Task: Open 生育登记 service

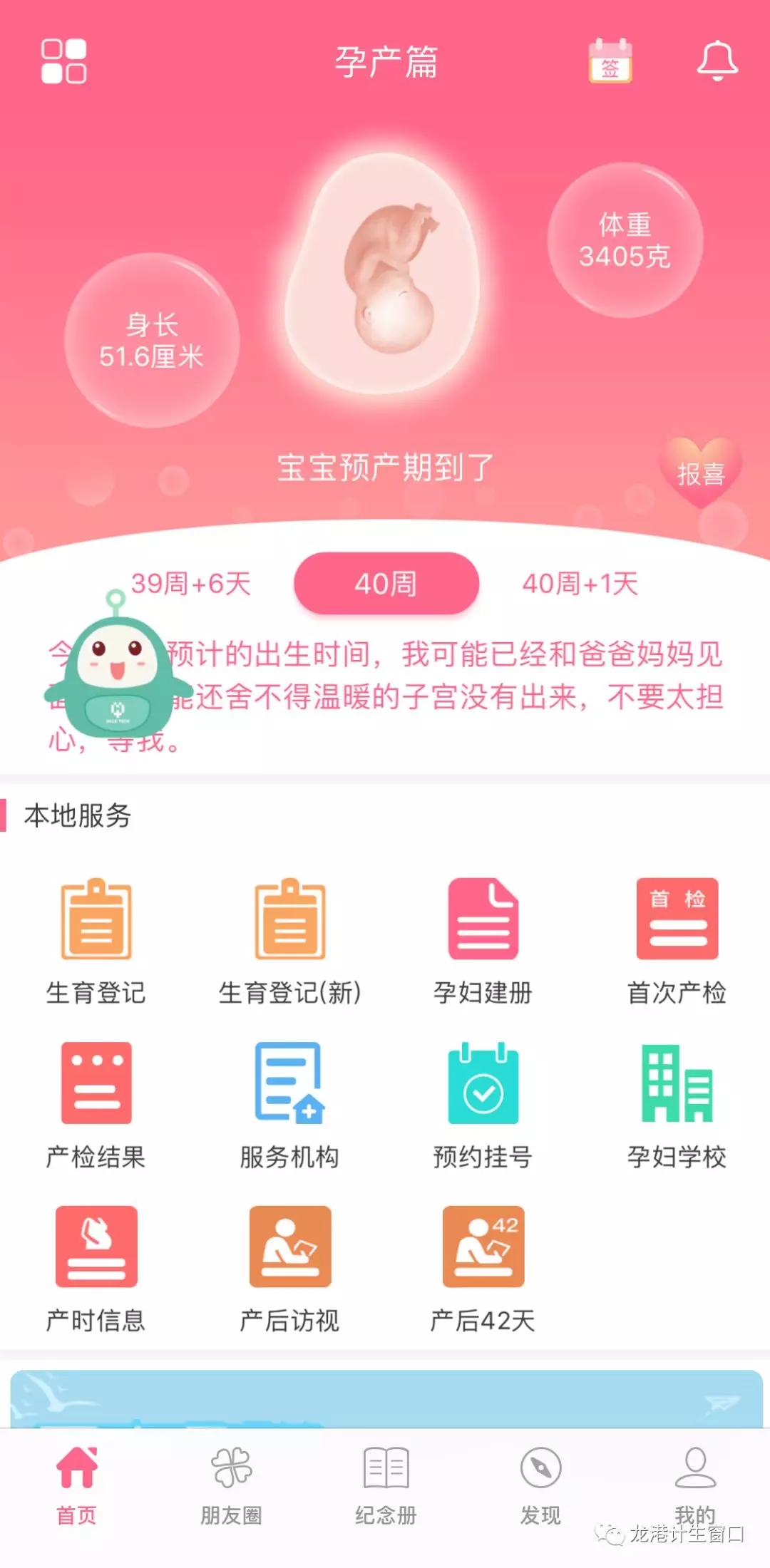Action: coord(96,941)
